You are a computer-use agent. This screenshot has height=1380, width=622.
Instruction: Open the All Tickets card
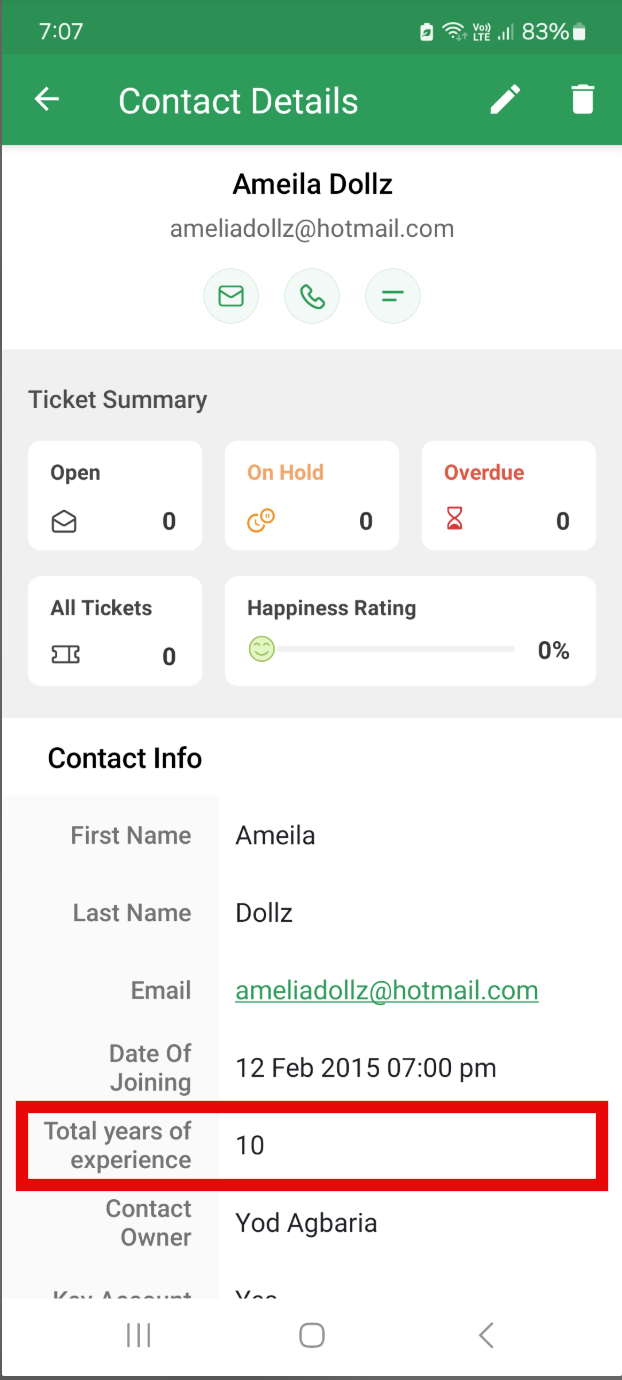click(x=115, y=631)
